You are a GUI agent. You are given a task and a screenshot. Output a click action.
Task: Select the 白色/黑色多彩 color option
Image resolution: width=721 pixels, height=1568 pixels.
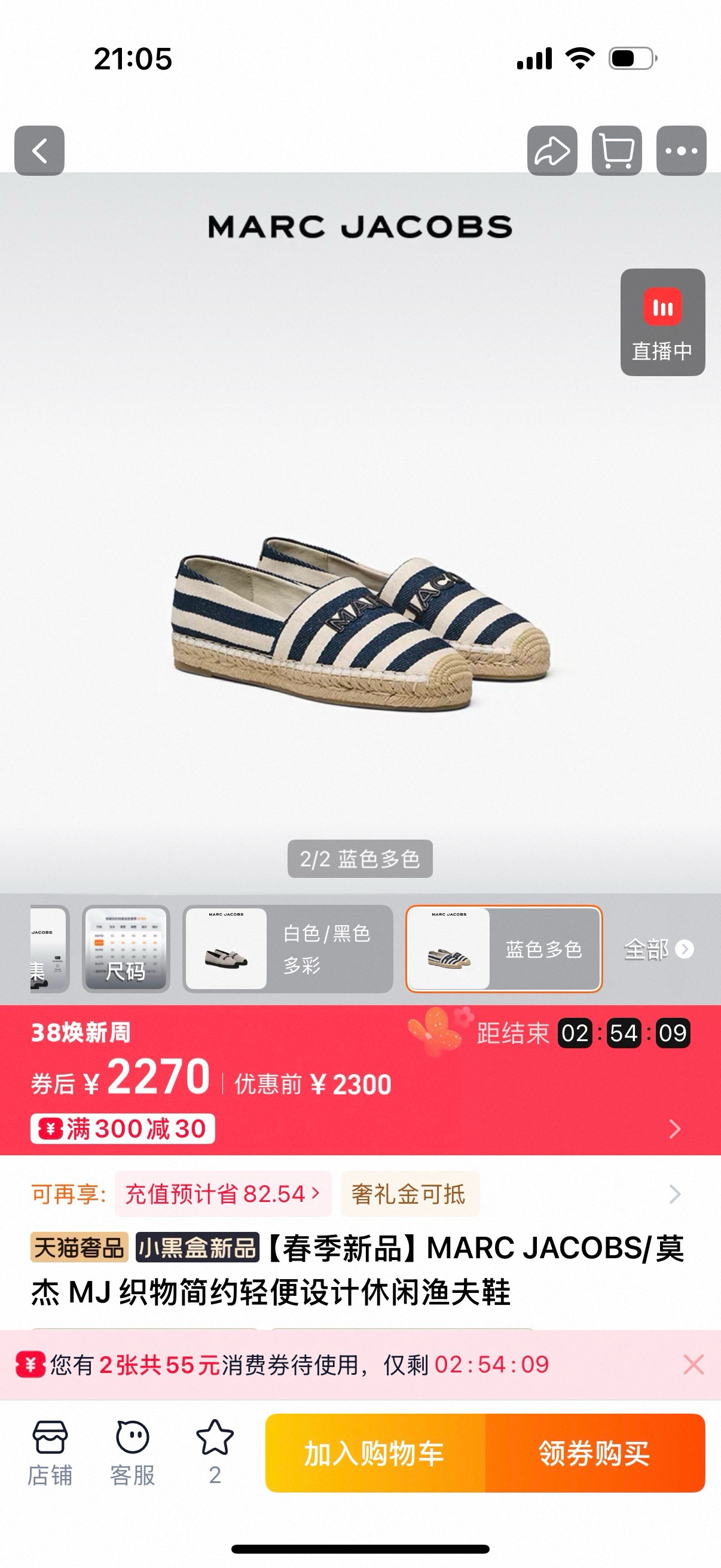tap(288, 948)
